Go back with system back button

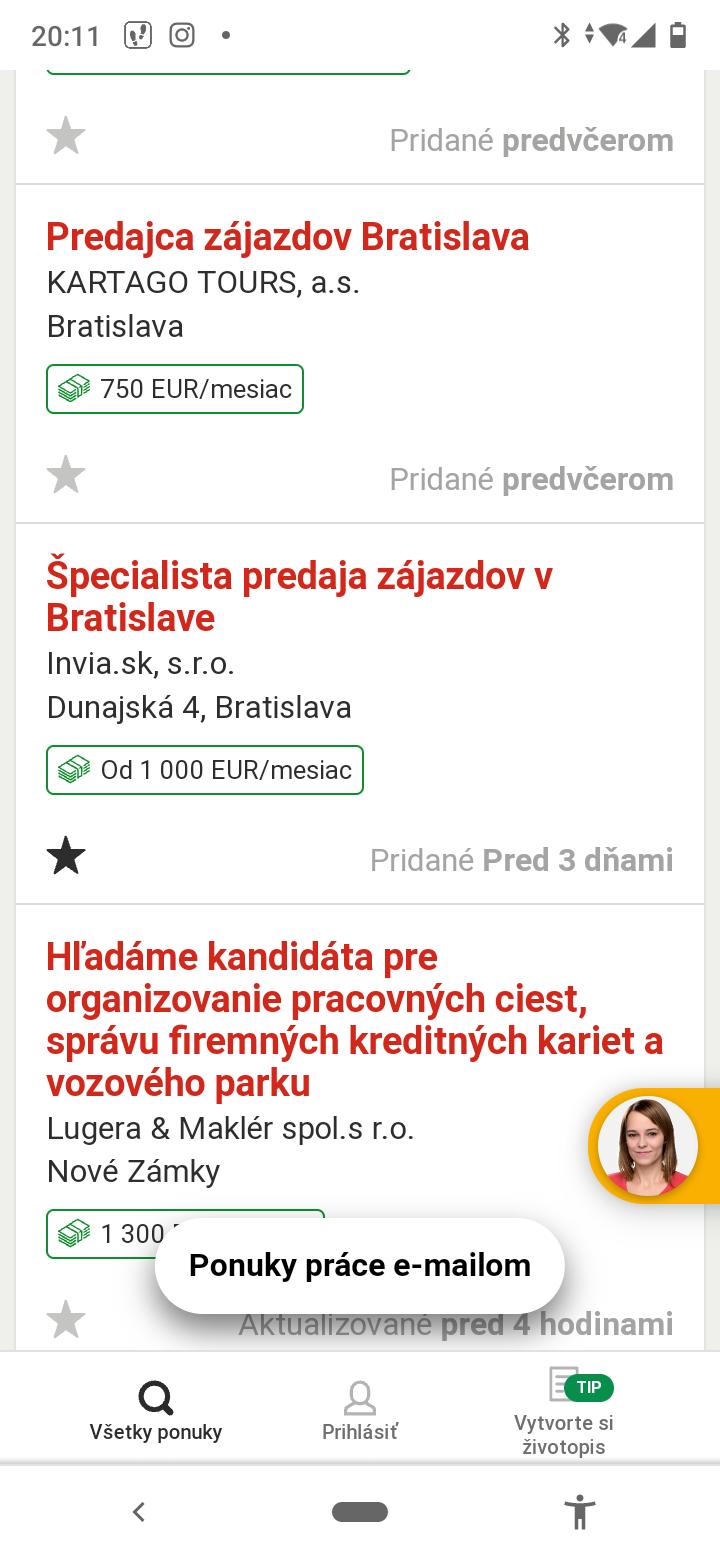[x=139, y=1511]
